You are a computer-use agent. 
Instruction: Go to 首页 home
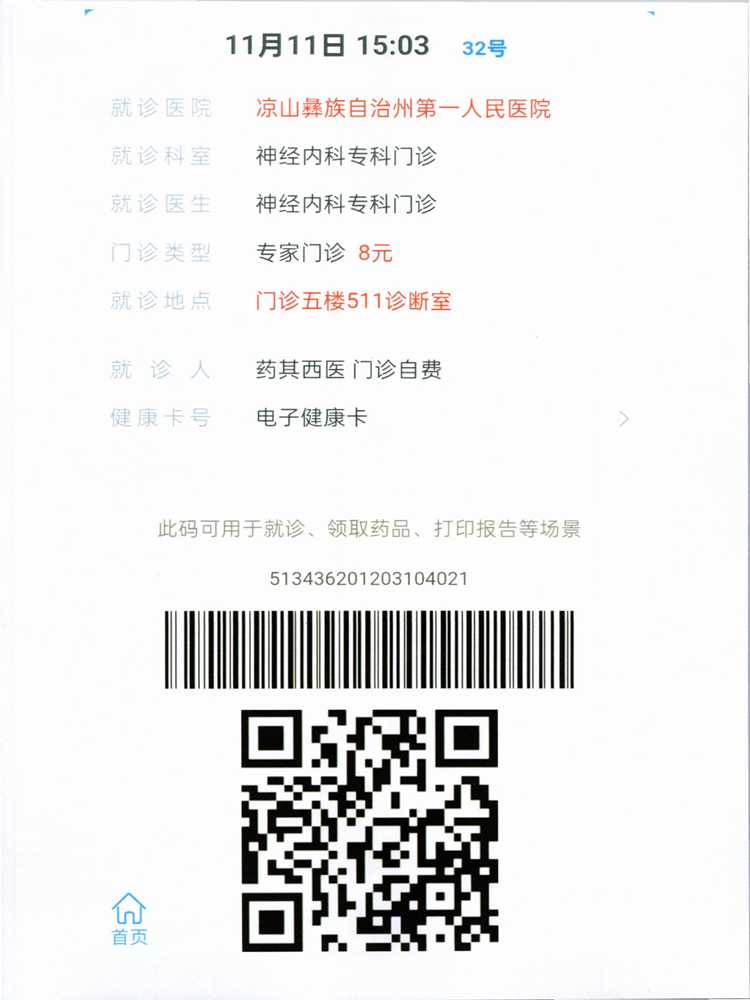coord(129,918)
